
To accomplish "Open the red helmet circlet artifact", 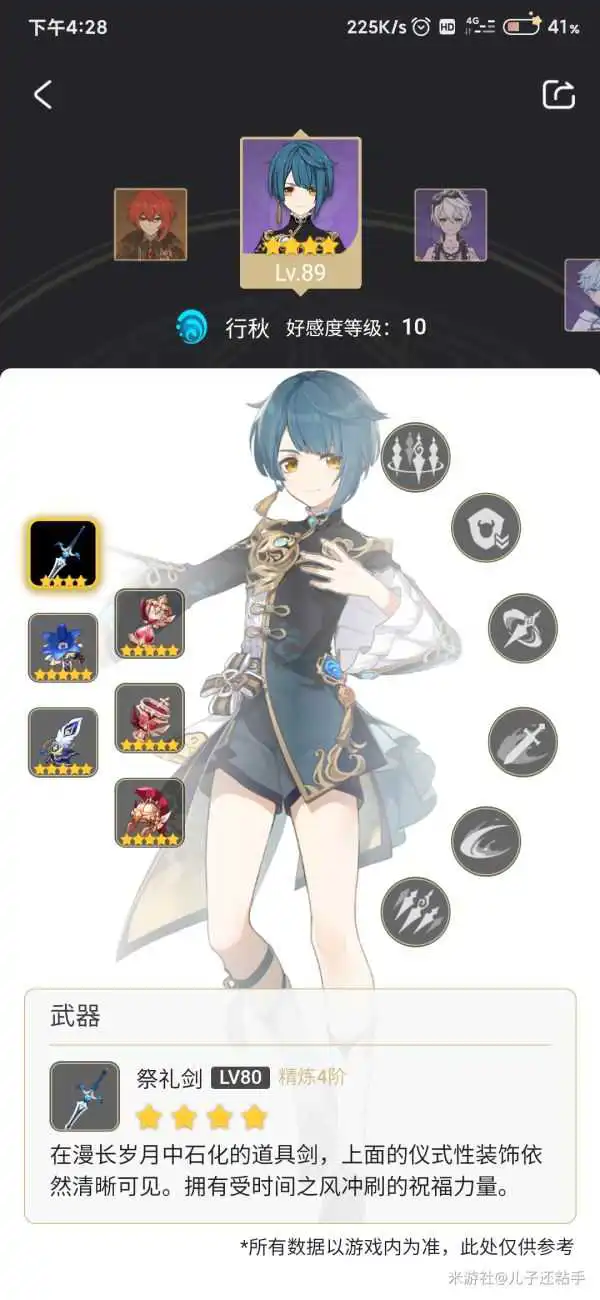I will point(149,813).
